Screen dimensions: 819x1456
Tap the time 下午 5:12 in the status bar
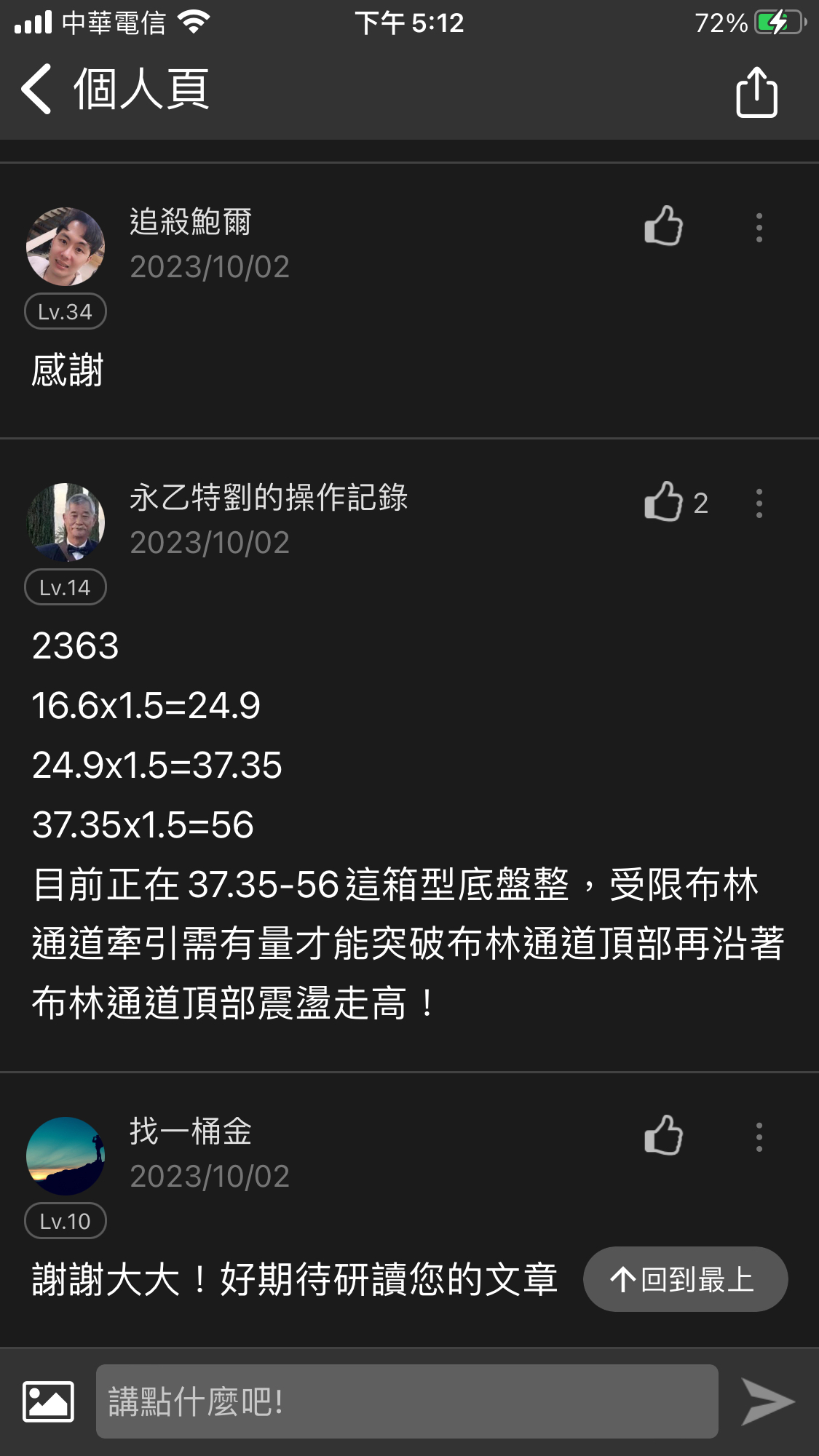409,23
